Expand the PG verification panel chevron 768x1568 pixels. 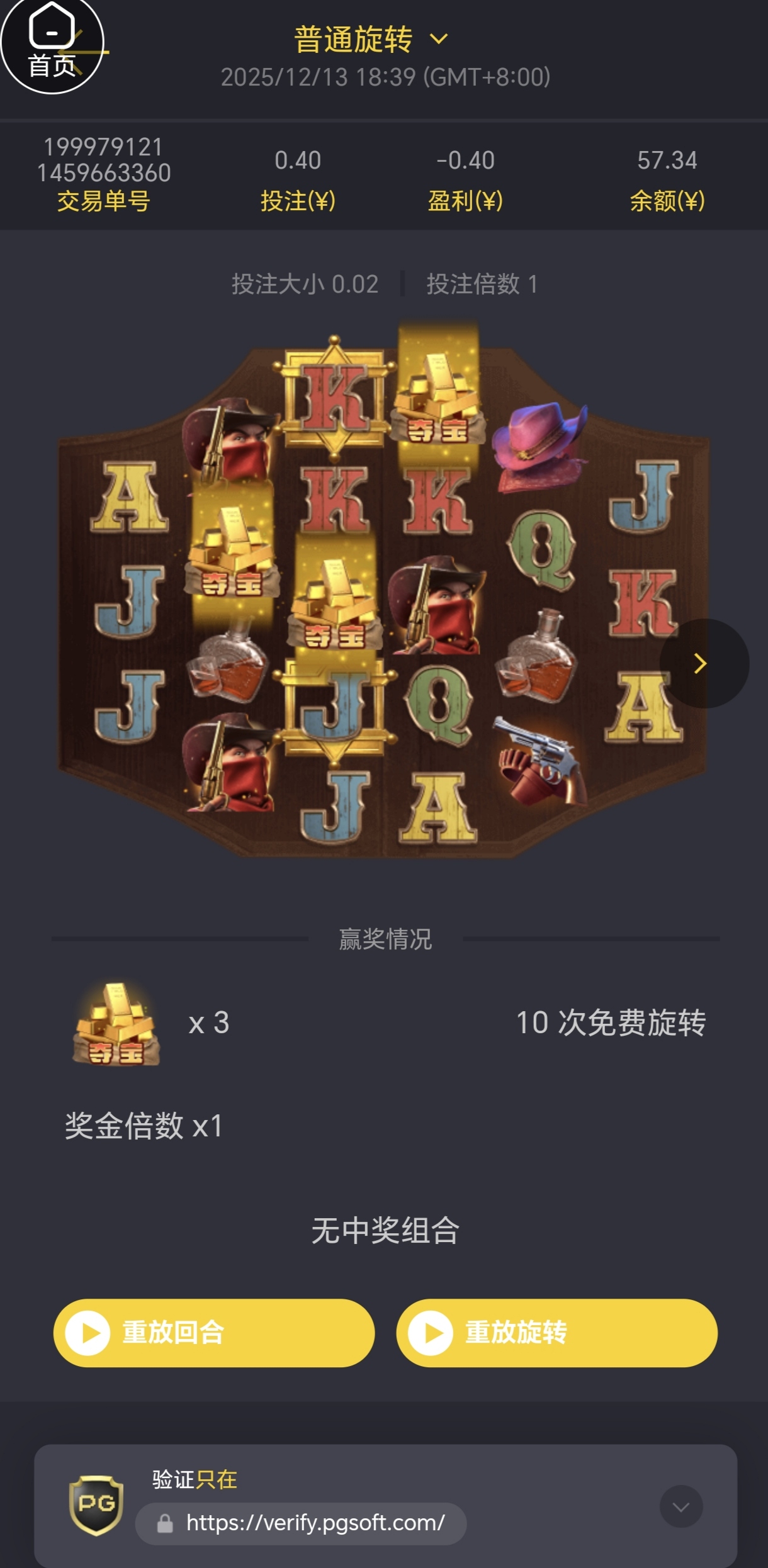coord(680,1506)
